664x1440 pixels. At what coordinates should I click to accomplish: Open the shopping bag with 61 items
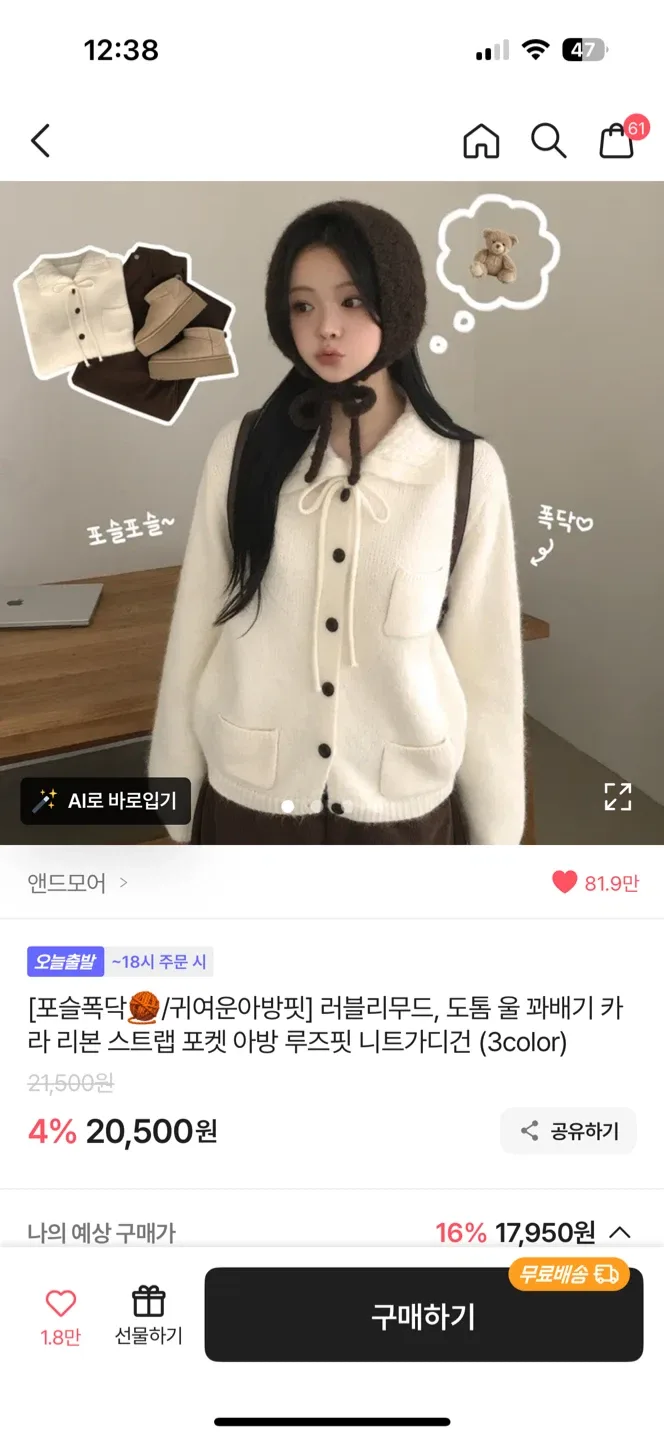[617, 141]
